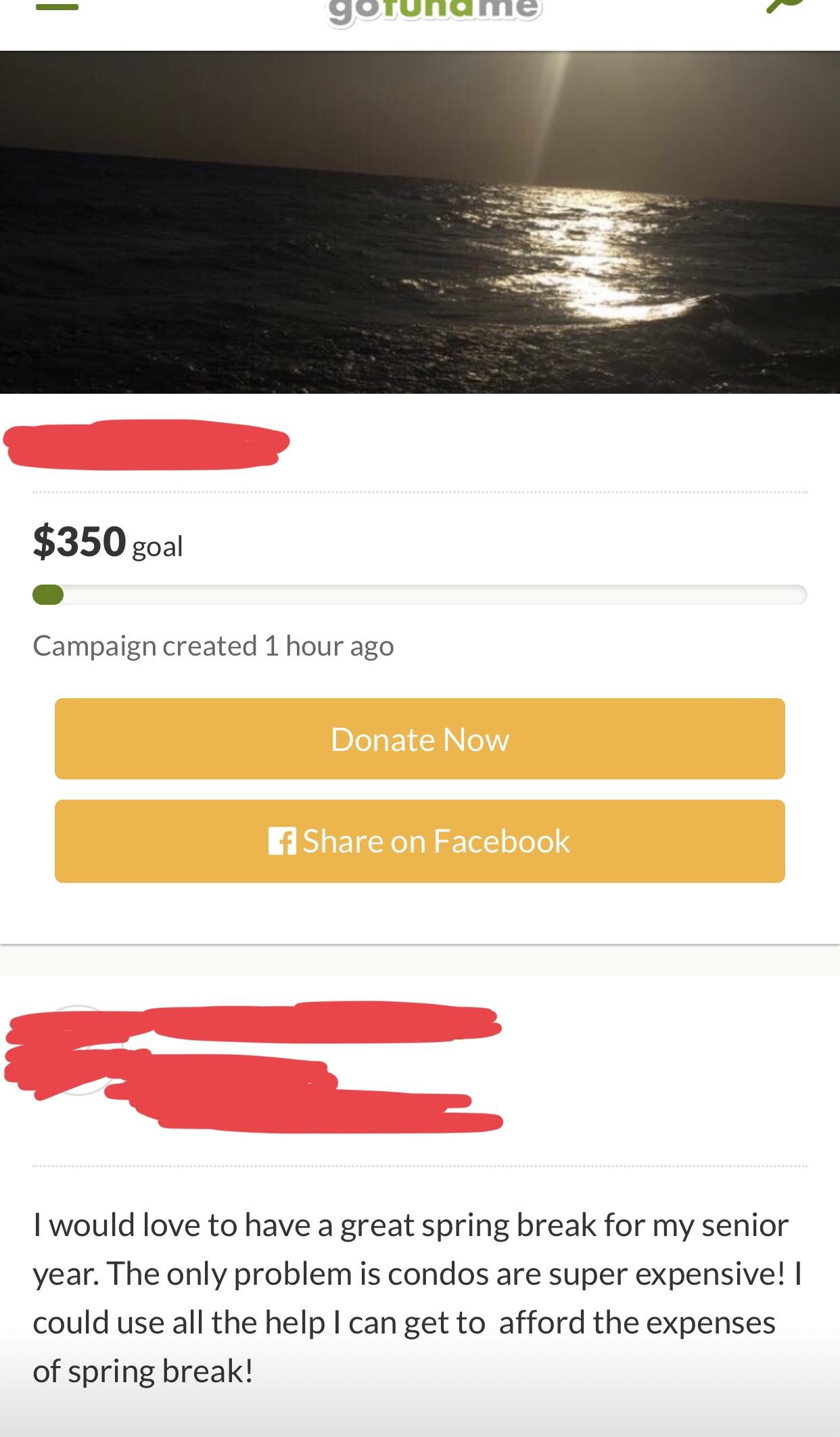This screenshot has width=840, height=1437.
Task: Share campaign on Facebook
Action: click(419, 841)
